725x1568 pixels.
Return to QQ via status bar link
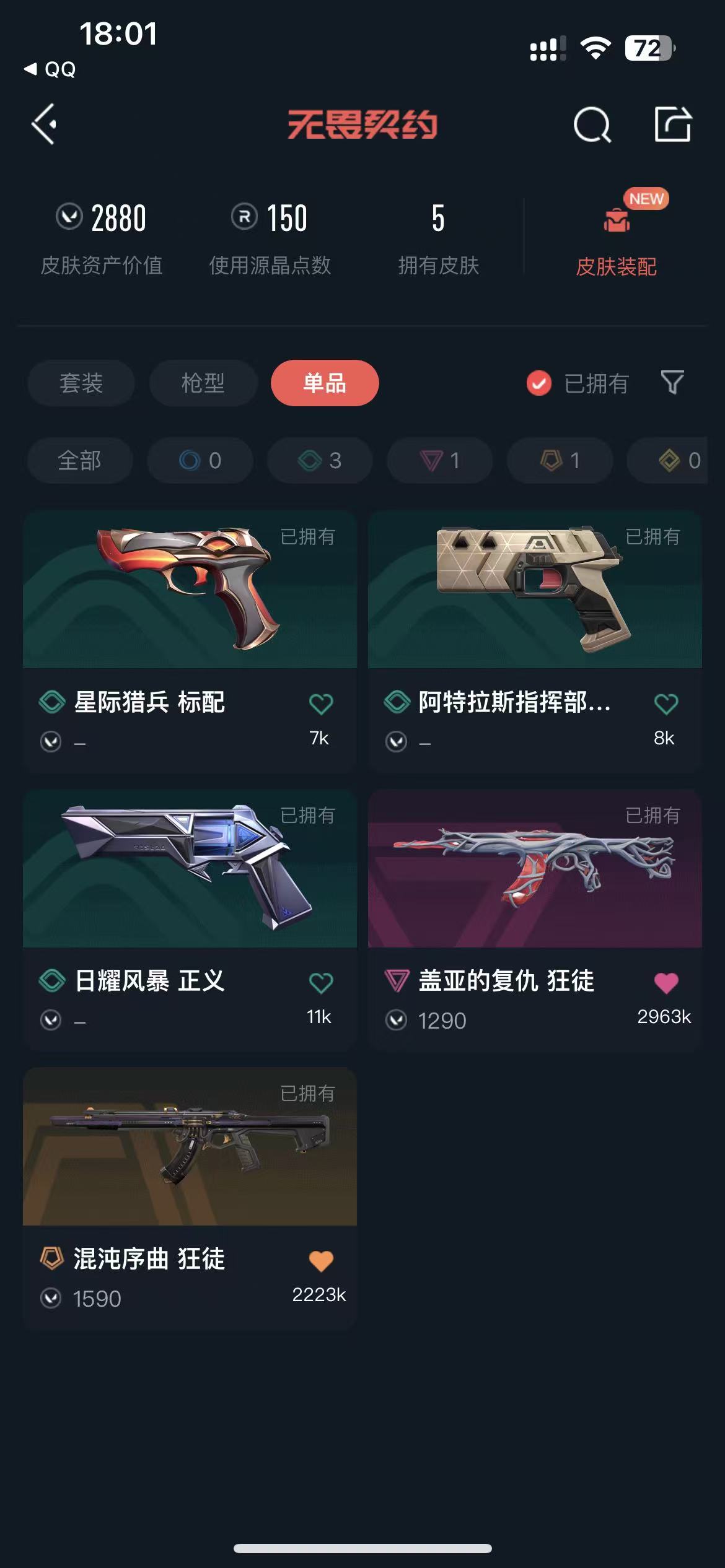pos(51,69)
